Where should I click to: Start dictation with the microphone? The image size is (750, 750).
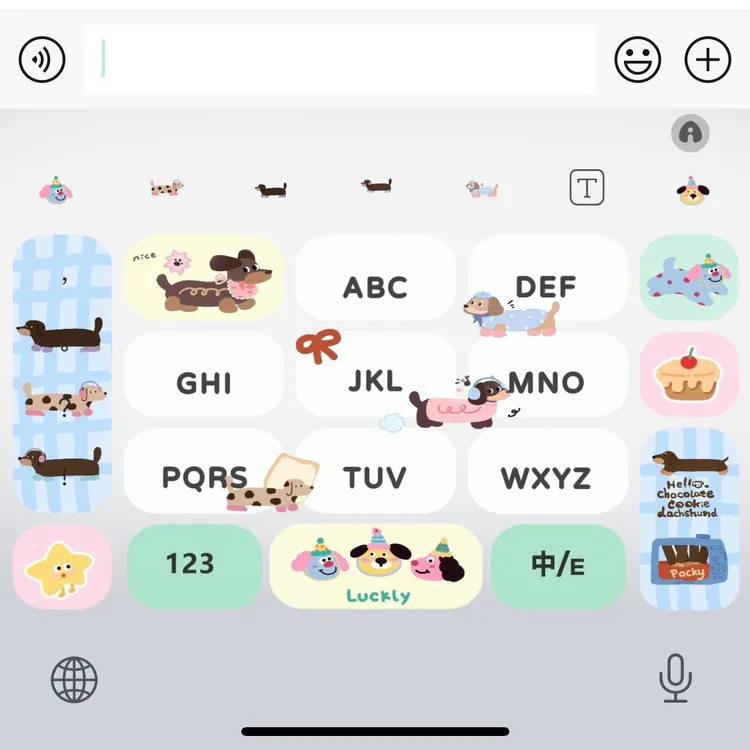coord(675,680)
